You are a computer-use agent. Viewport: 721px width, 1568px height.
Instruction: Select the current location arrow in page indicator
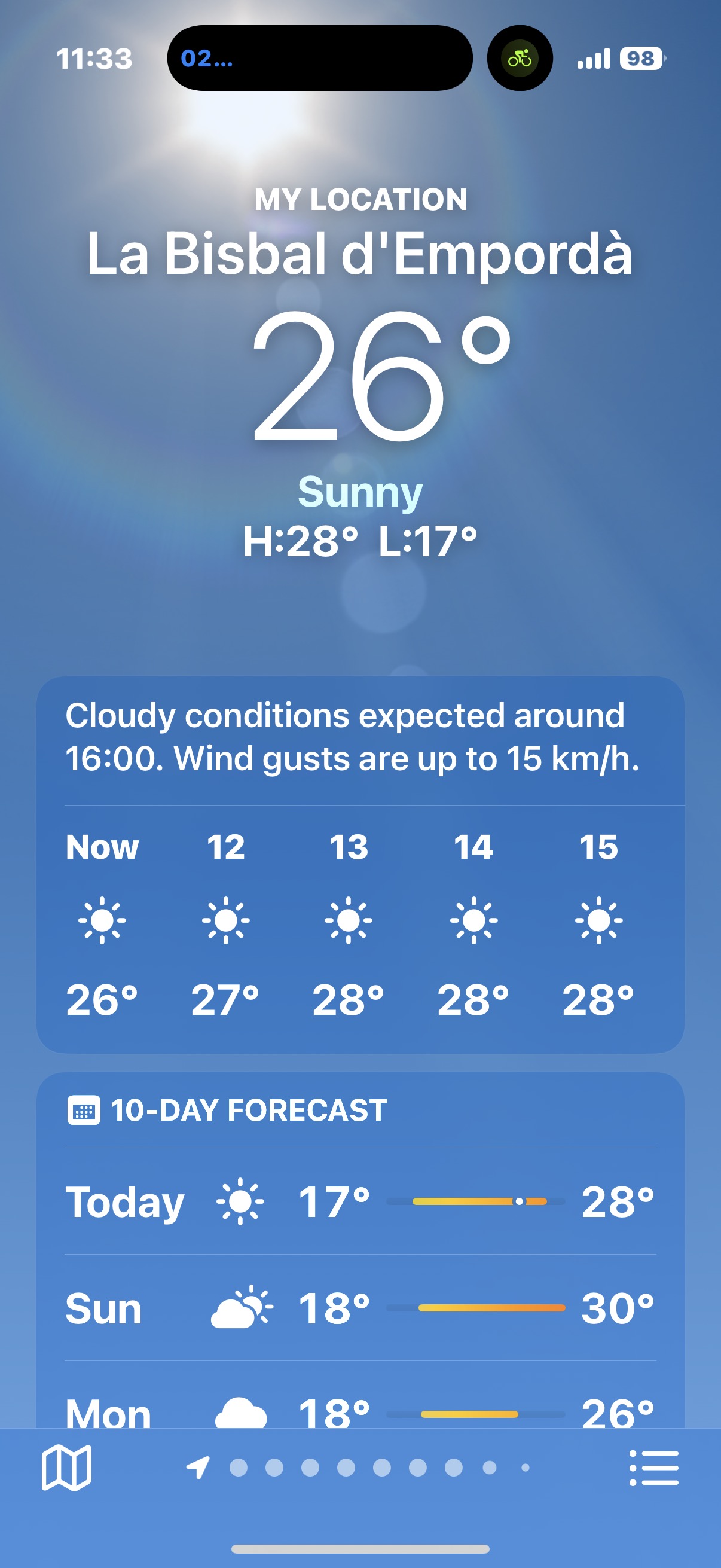tap(198, 1467)
